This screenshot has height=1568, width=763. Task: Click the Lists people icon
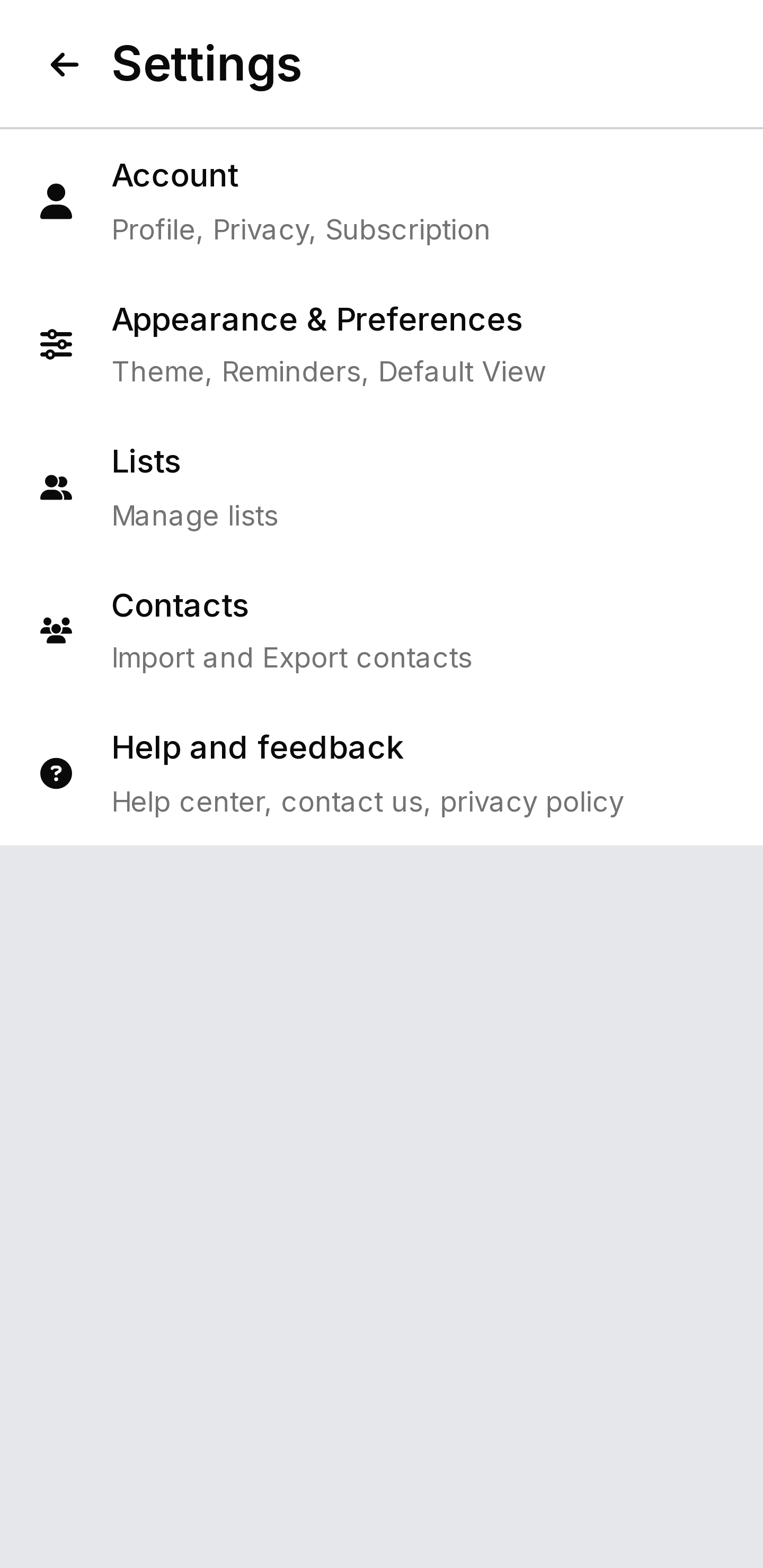[x=56, y=486]
